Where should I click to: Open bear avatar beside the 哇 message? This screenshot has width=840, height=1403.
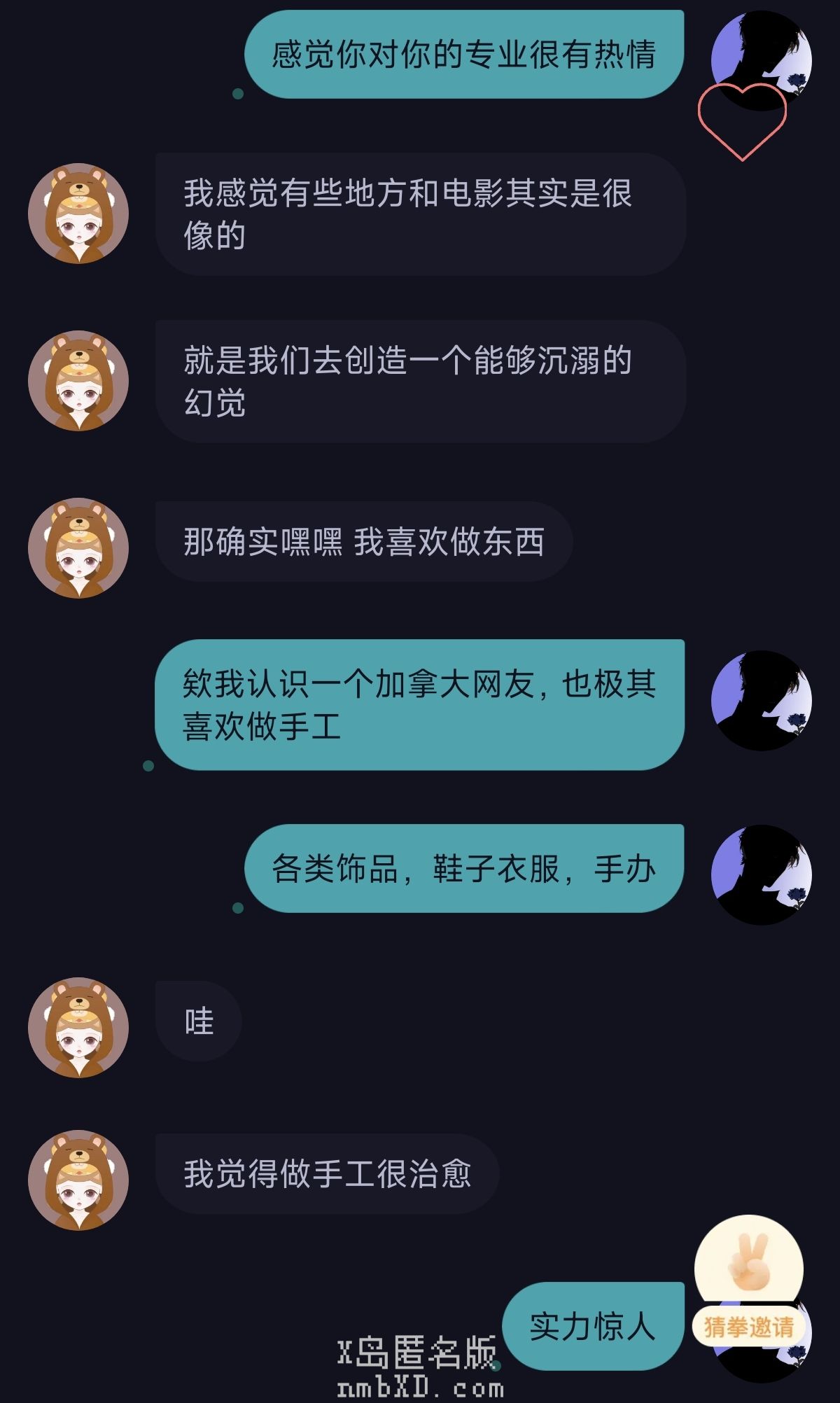tap(78, 1027)
